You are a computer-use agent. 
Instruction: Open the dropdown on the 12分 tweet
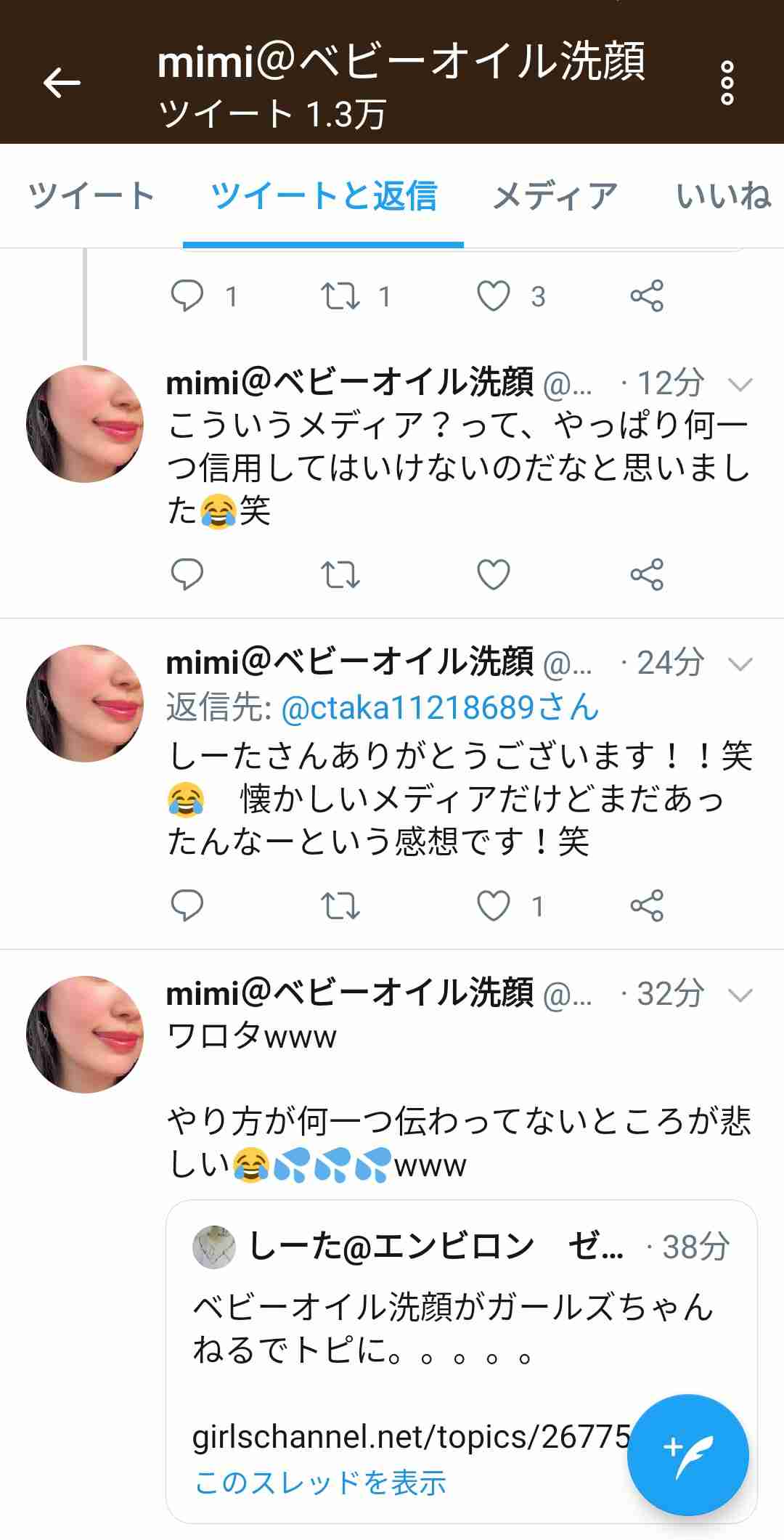point(740,384)
